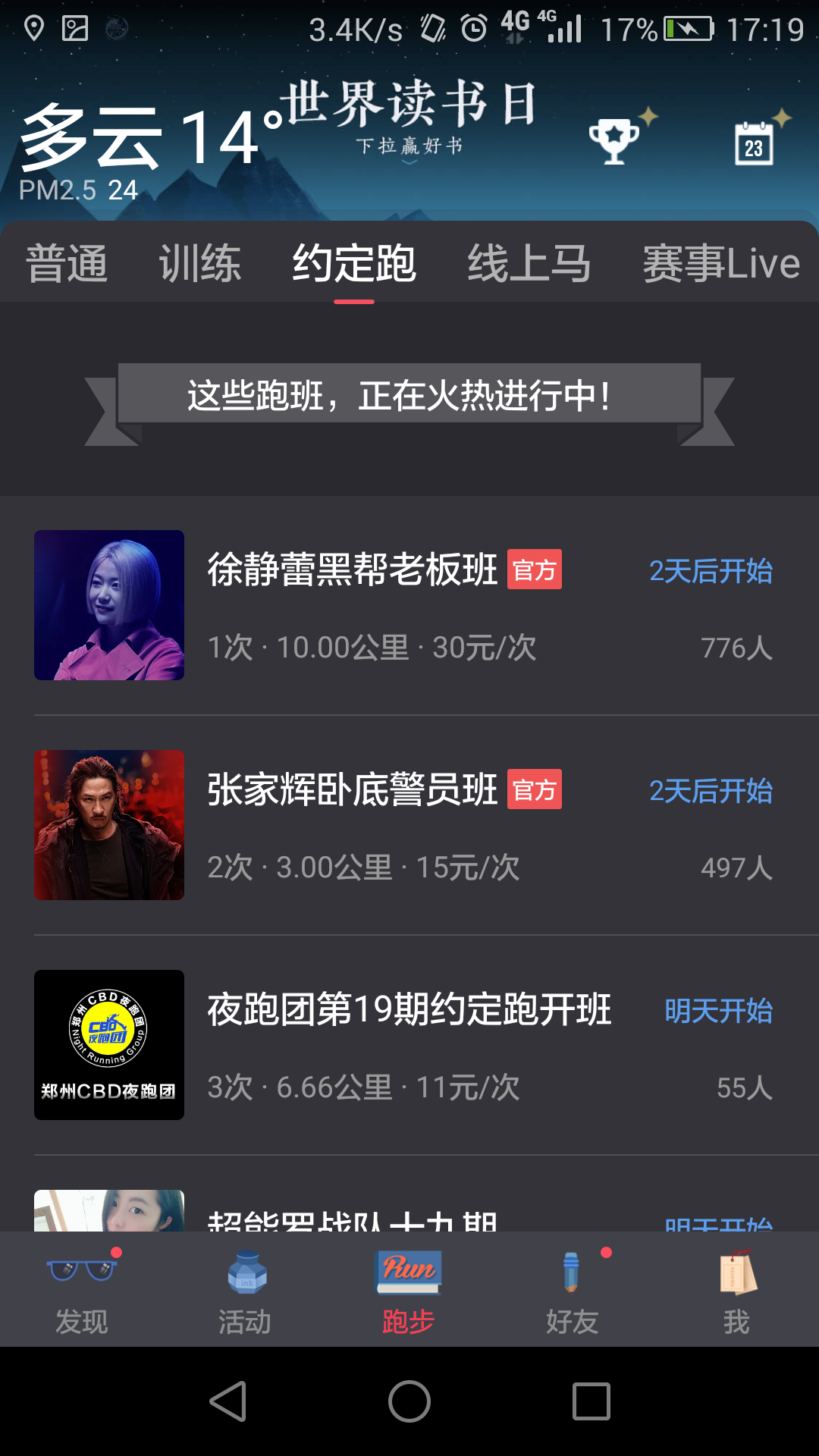Viewport: 819px width, 1456px height.
Task: Open the 我 profile section
Action: pos(736,1291)
